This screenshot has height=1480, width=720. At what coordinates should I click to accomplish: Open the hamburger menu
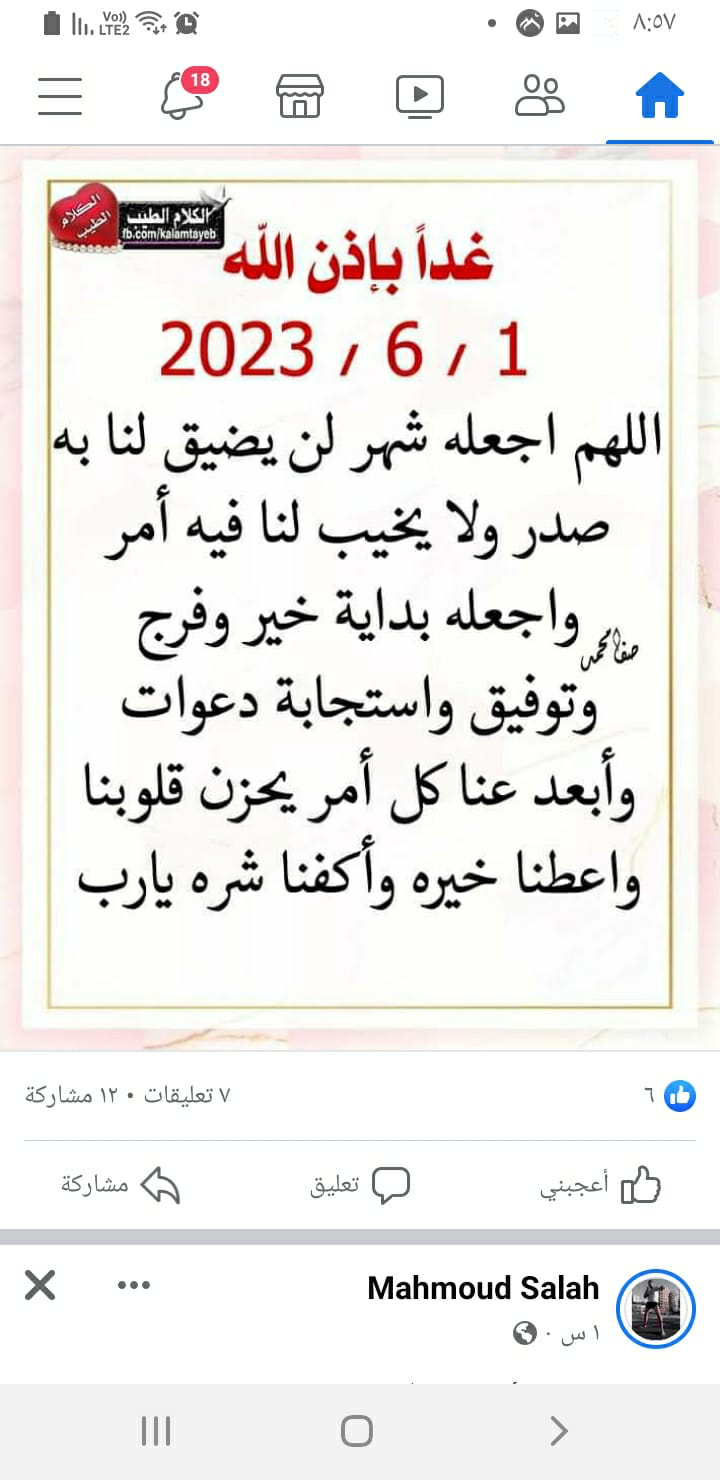pyautogui.click(x=60, y=96)
